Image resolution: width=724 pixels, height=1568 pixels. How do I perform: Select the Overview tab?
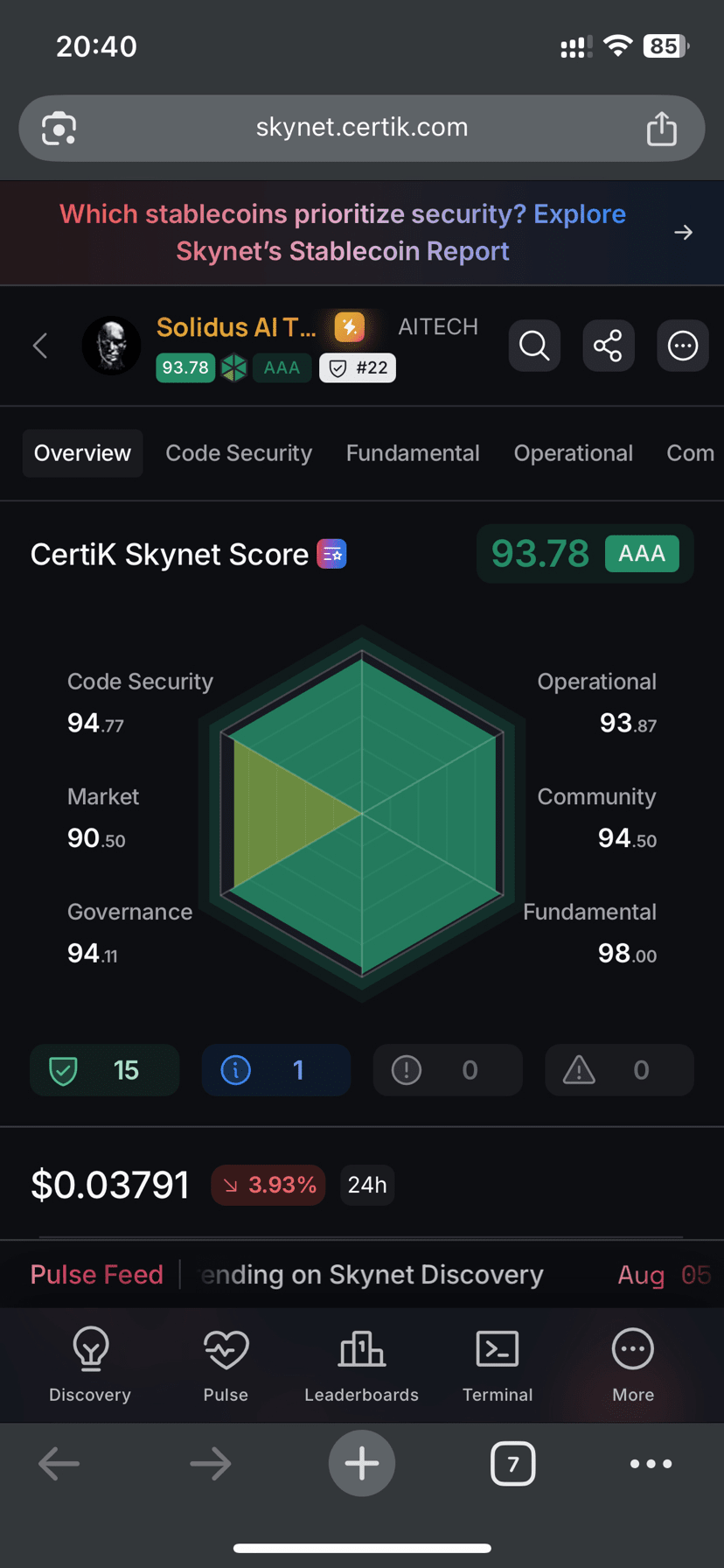coord(82,453)
